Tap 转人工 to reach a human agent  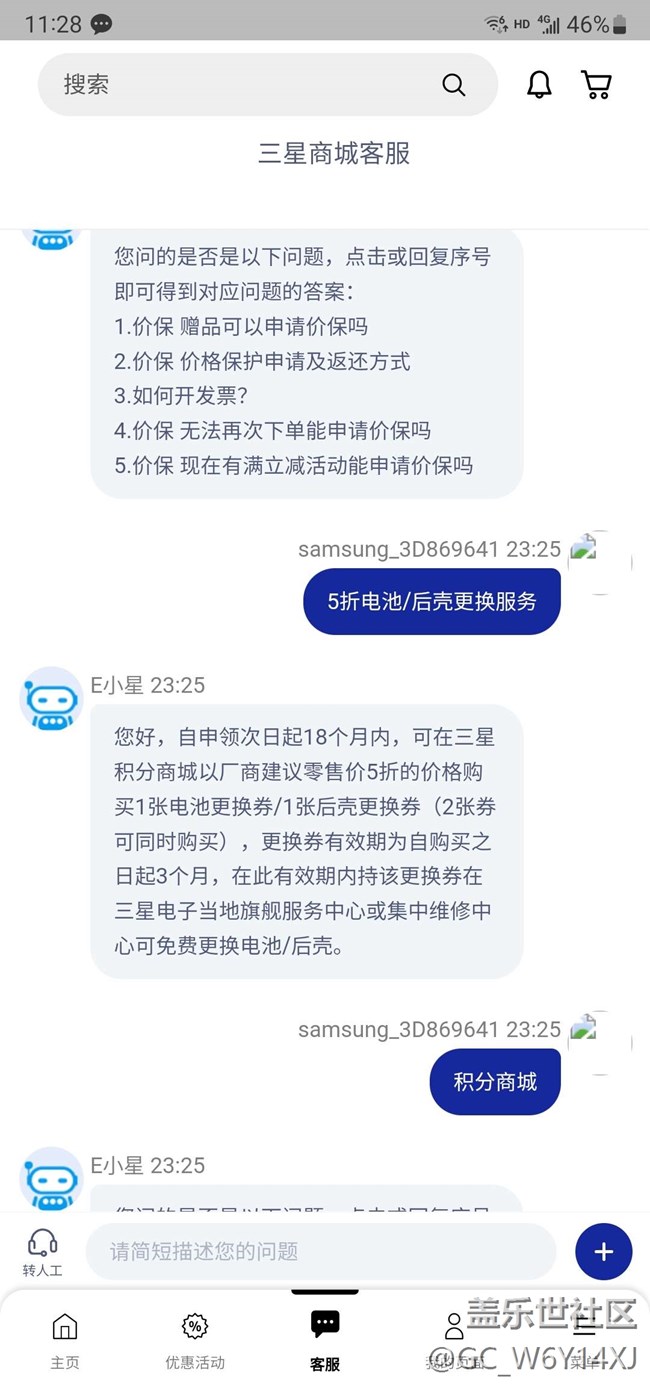tap(43, 1253)
